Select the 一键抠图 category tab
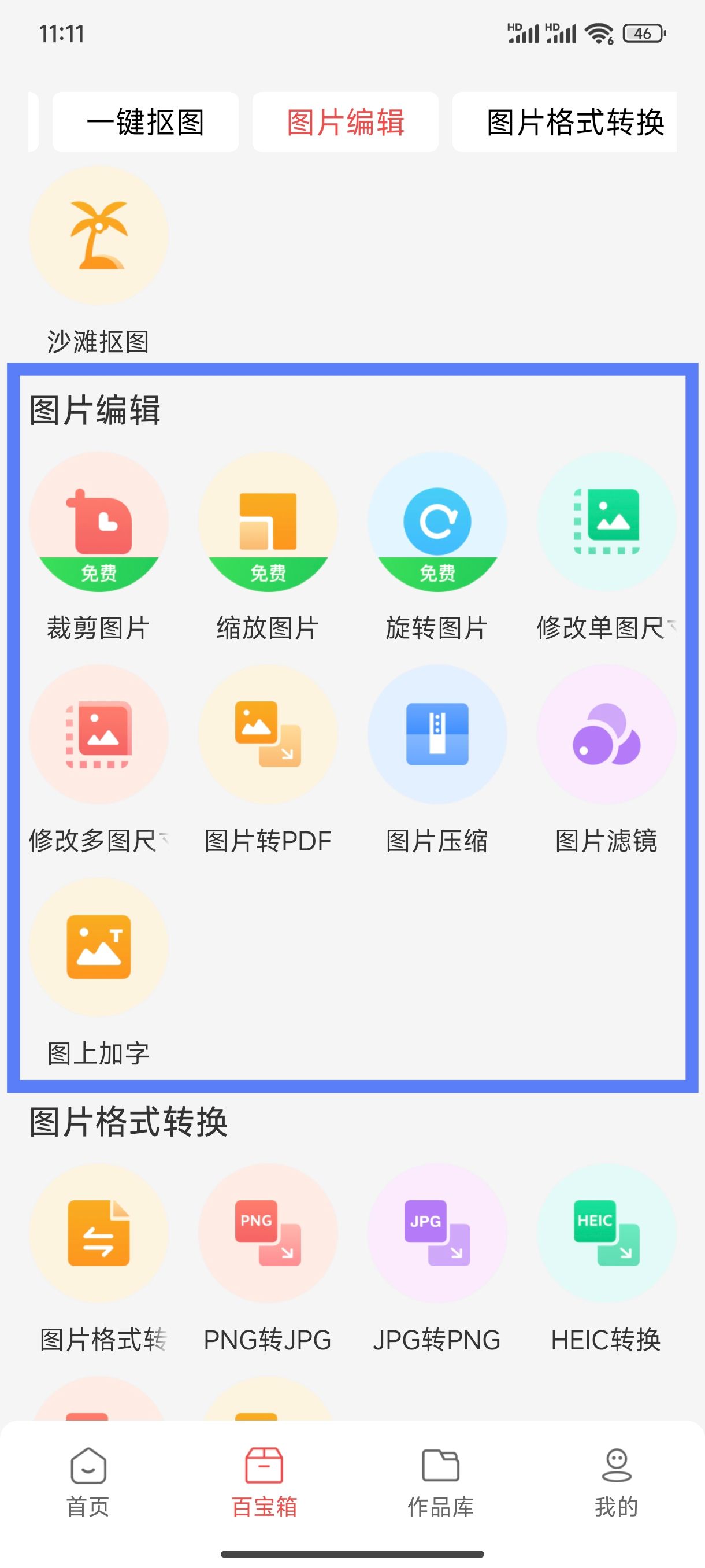705x1568 pixels. (146, 122)
